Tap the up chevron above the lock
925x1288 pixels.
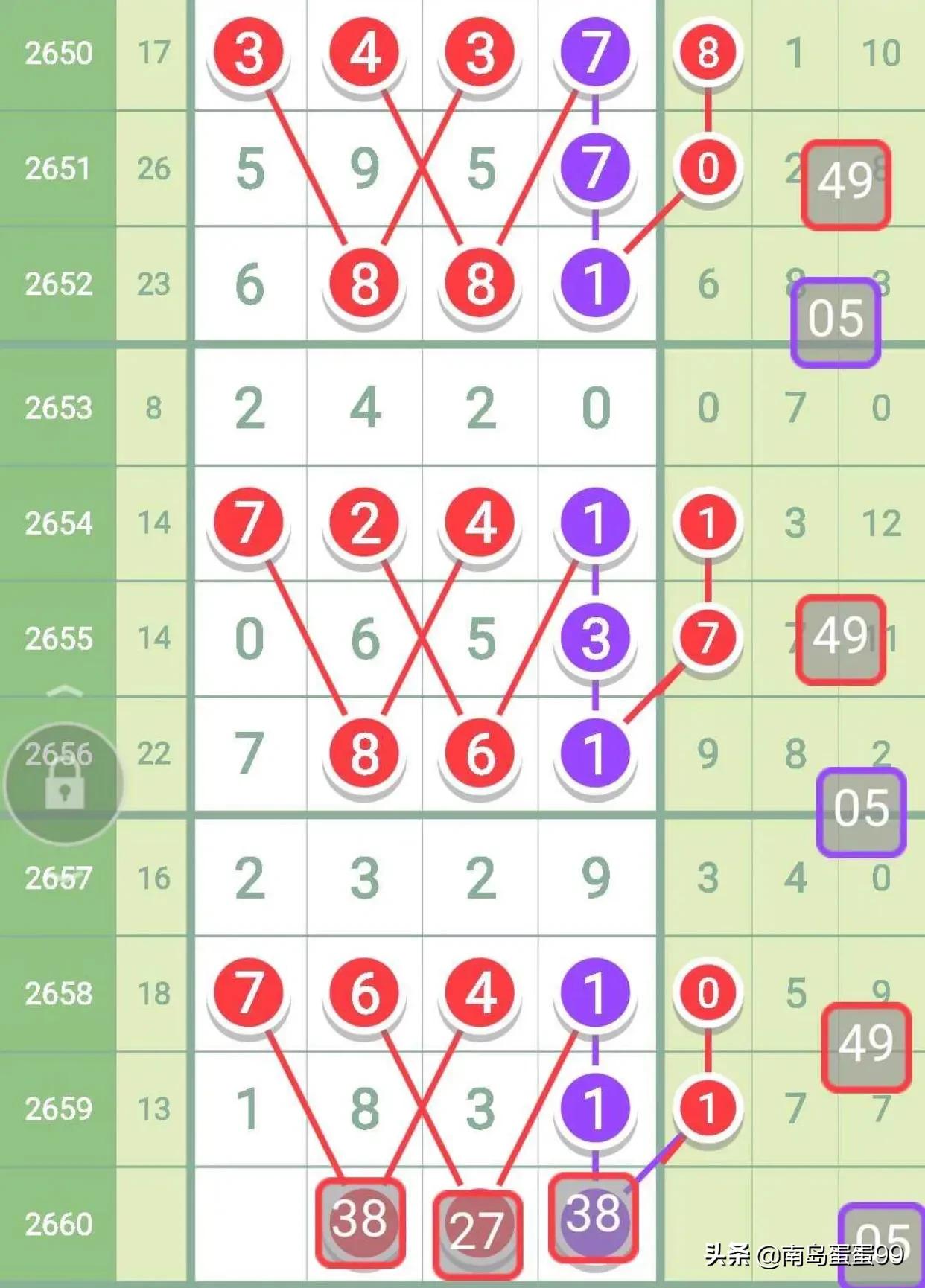tap(65, 693)
